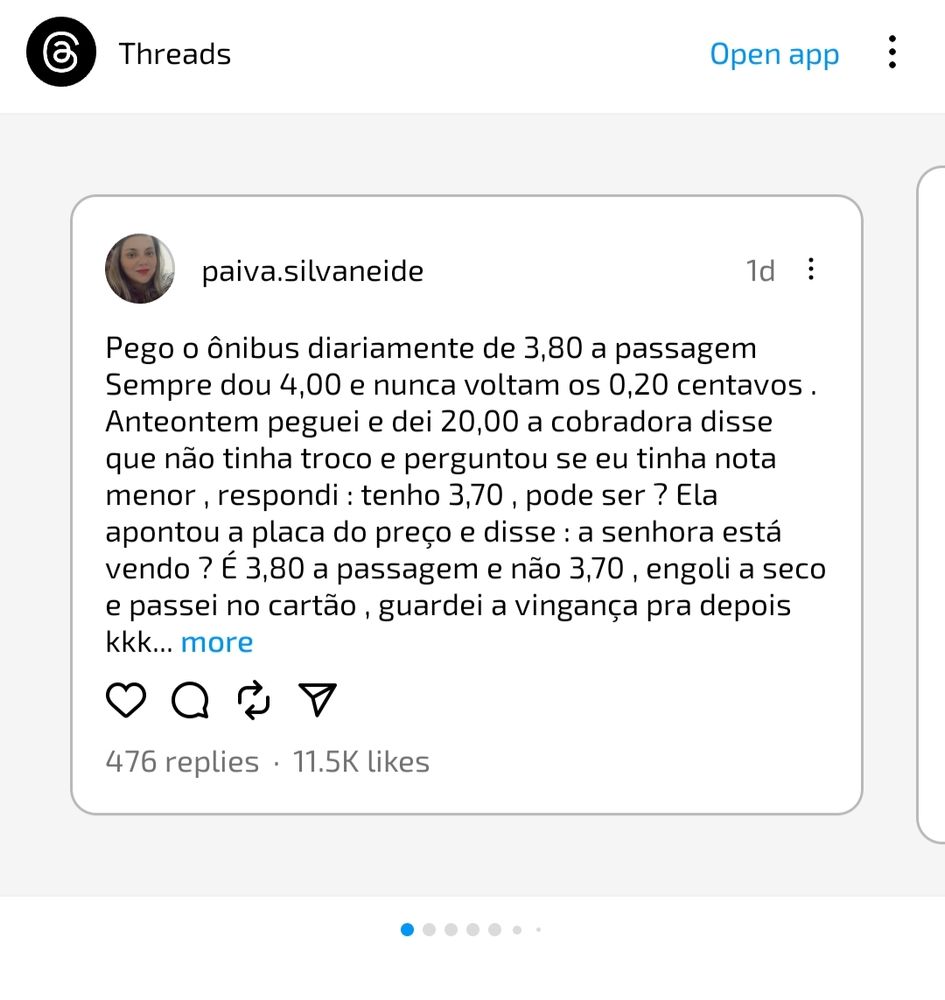Select the second carousel pagination dot
The image size is (945, 1000).
click(x=429, y=929)
